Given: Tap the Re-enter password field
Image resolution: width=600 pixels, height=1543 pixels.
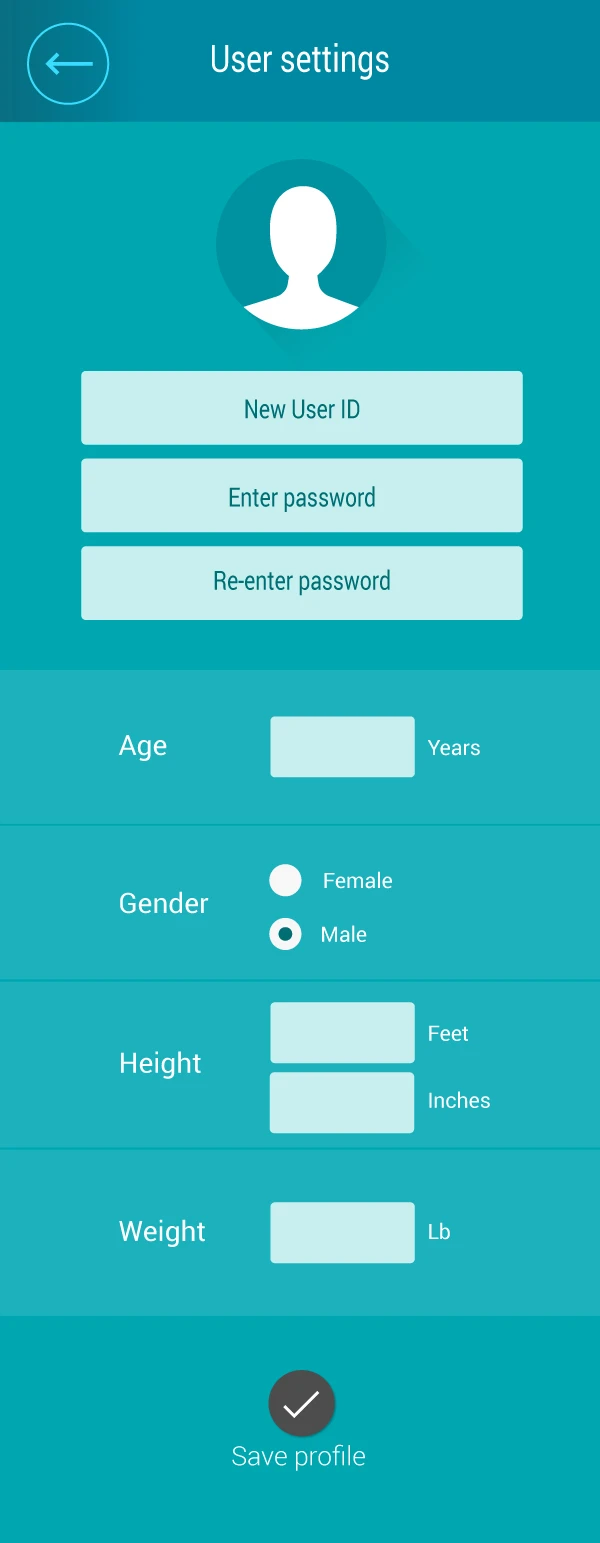Looking at the screenshot, I should (301, 583).
